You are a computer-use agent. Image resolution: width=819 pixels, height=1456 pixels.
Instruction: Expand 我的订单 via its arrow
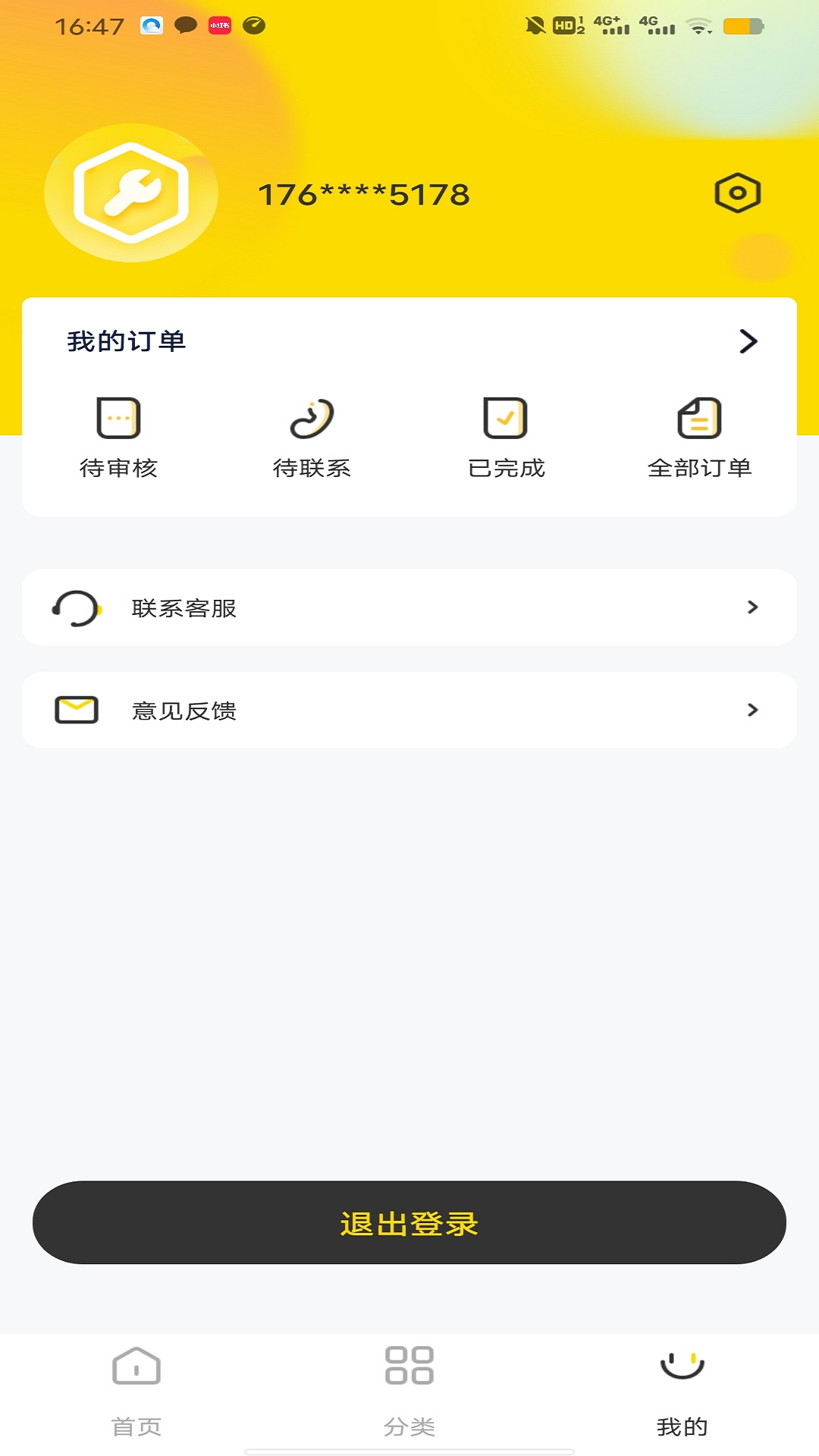point(749,341)
